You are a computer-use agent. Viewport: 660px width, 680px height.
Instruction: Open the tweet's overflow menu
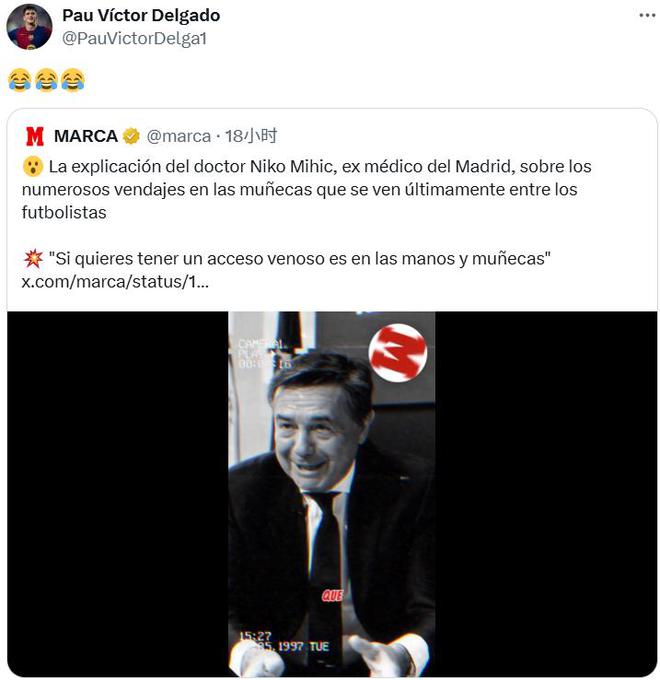[x=647, y=16]
